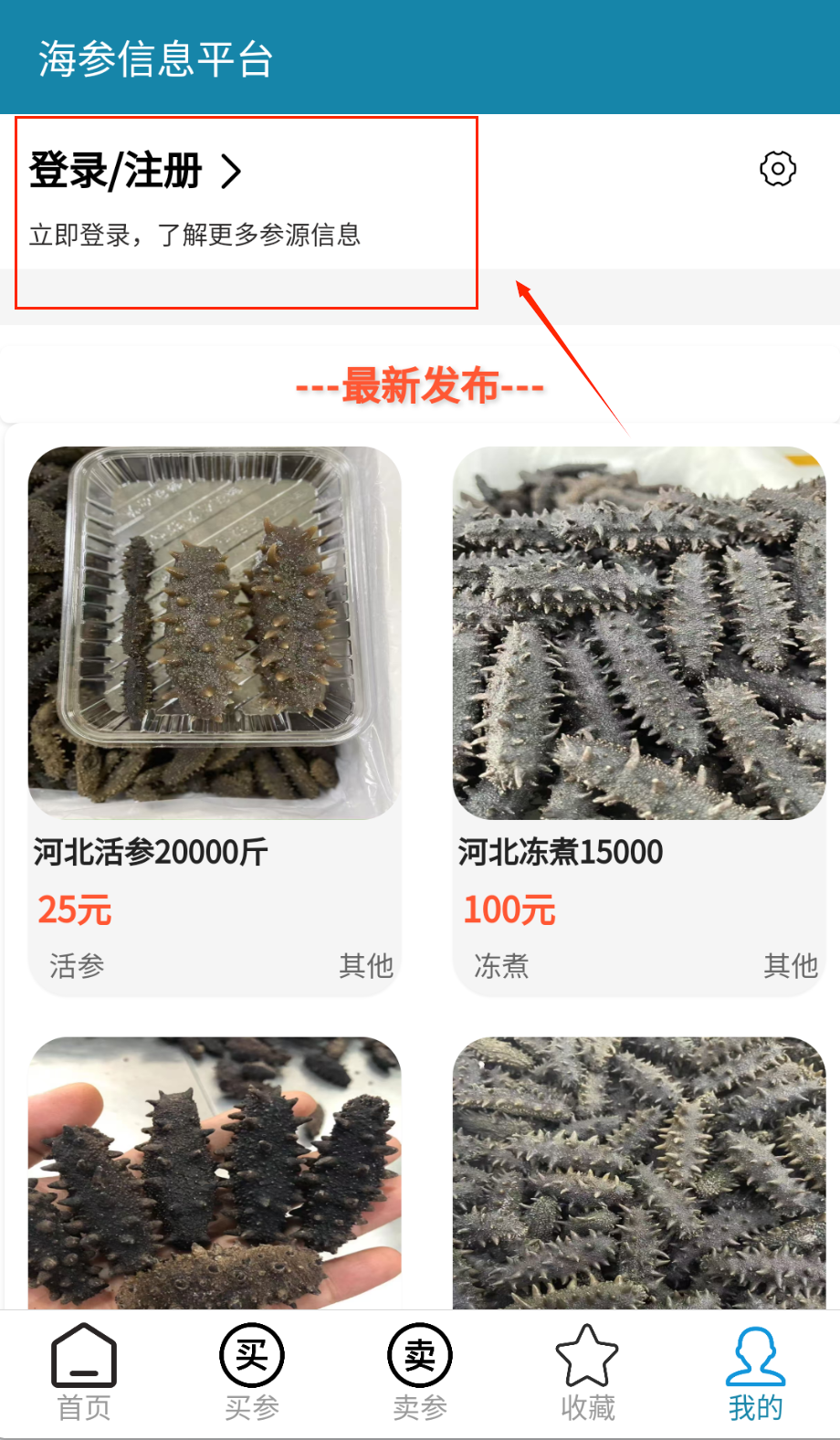Switch to the 首页 tab
840x1440 pixels.
point(84,1373)
